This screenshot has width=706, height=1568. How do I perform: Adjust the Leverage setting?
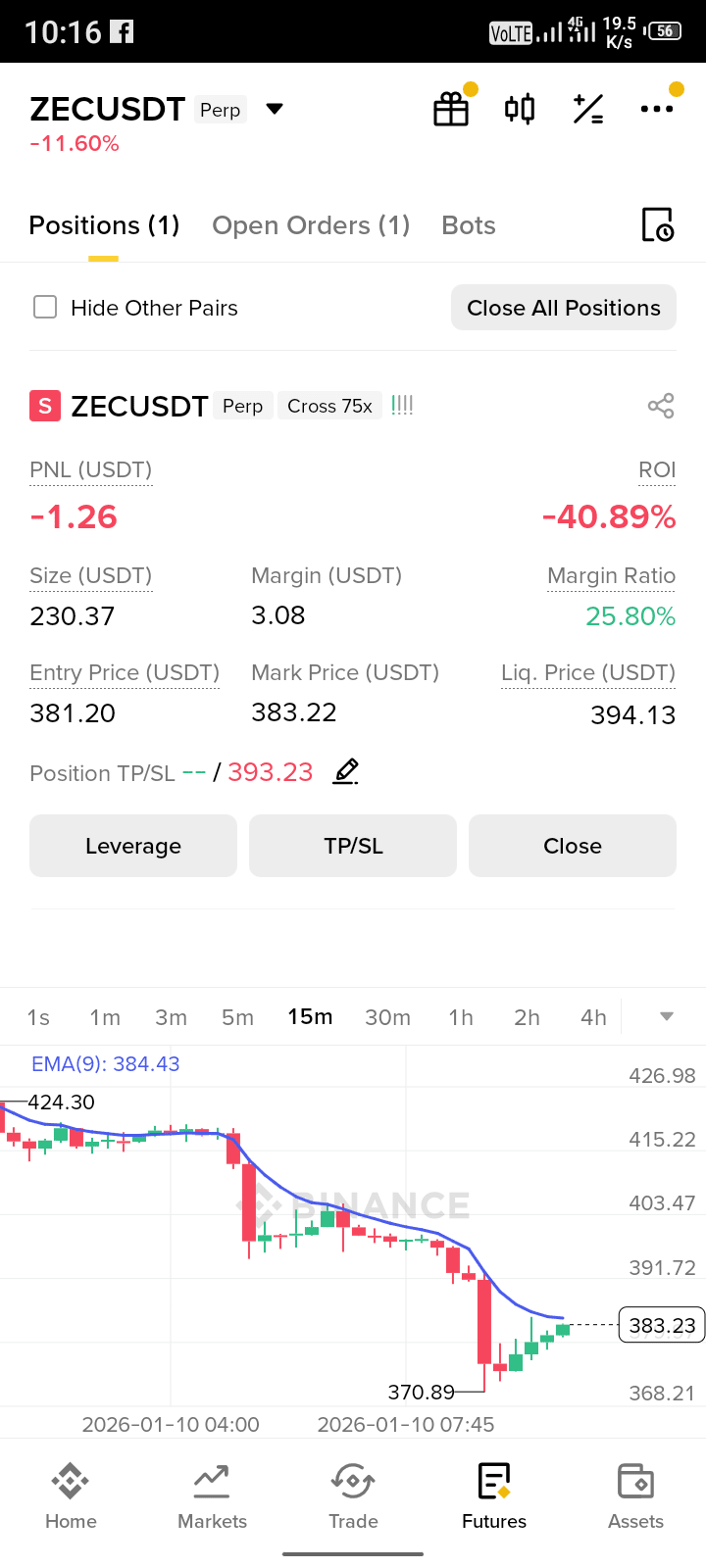[x=133, y=846]
